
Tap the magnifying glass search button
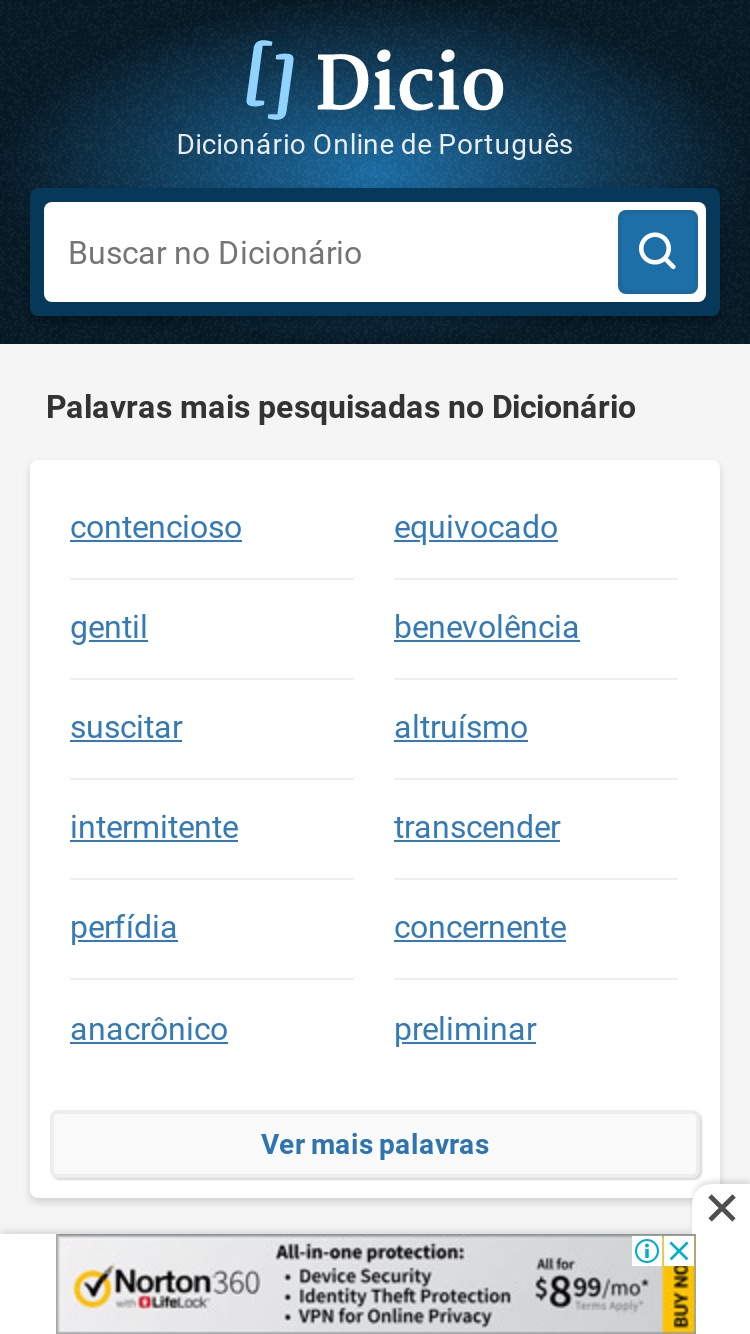658,252
